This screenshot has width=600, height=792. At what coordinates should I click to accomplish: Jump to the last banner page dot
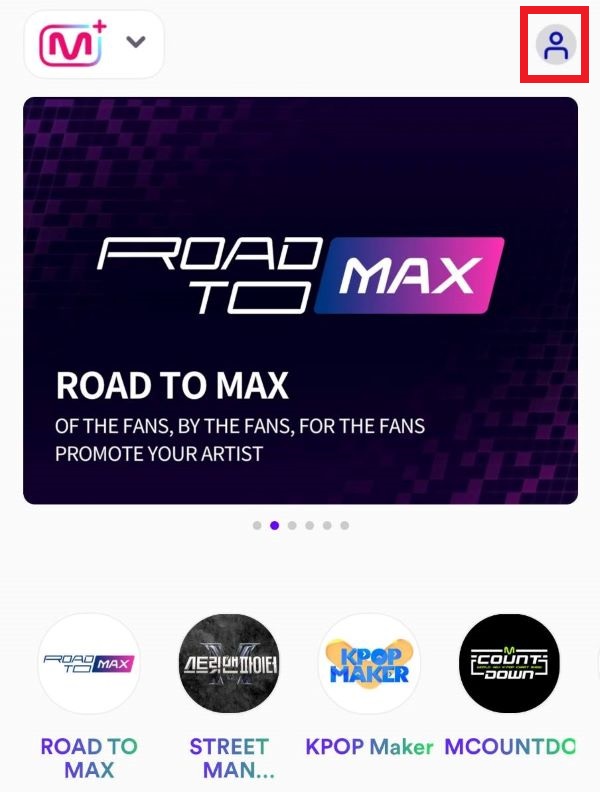(344, 525)
